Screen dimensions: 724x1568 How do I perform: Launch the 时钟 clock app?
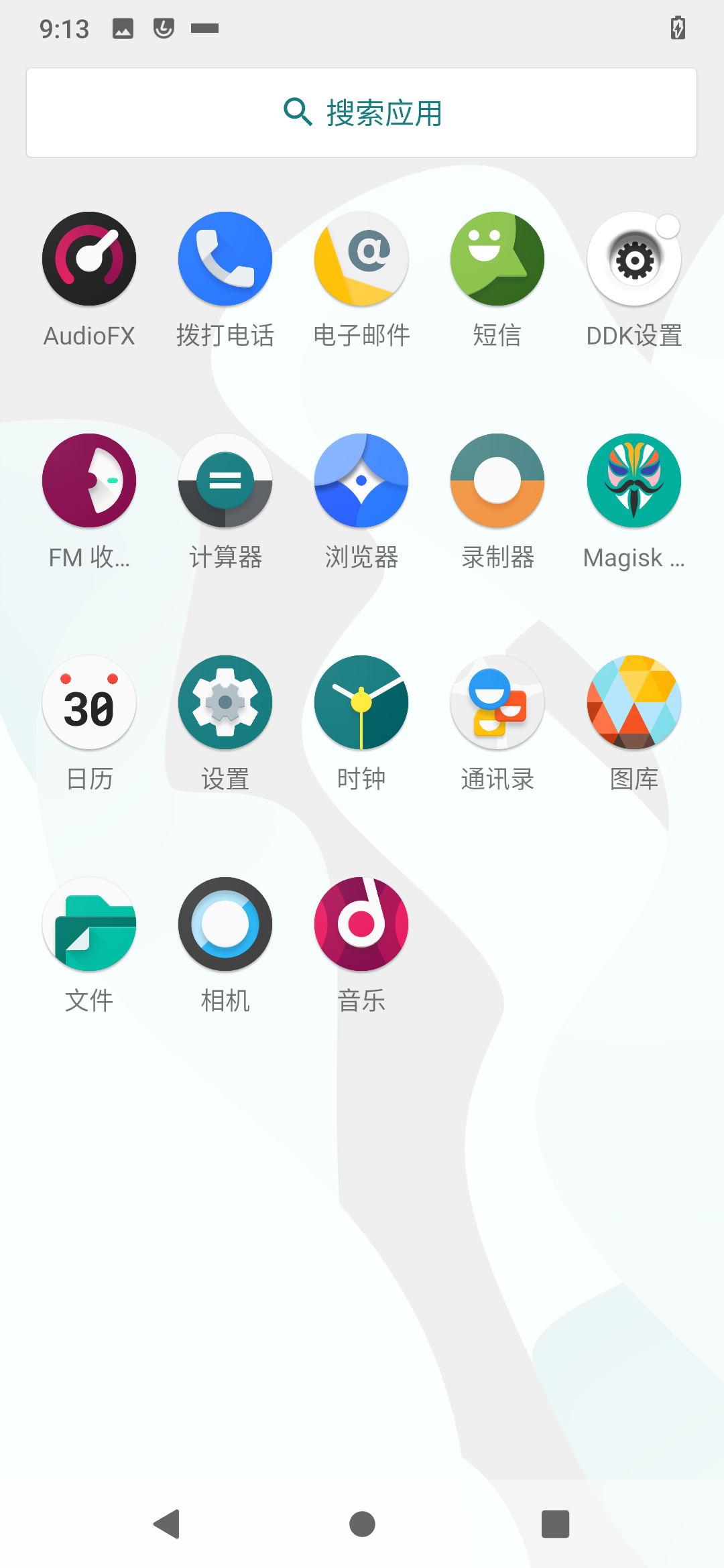[x=361, y=703]
